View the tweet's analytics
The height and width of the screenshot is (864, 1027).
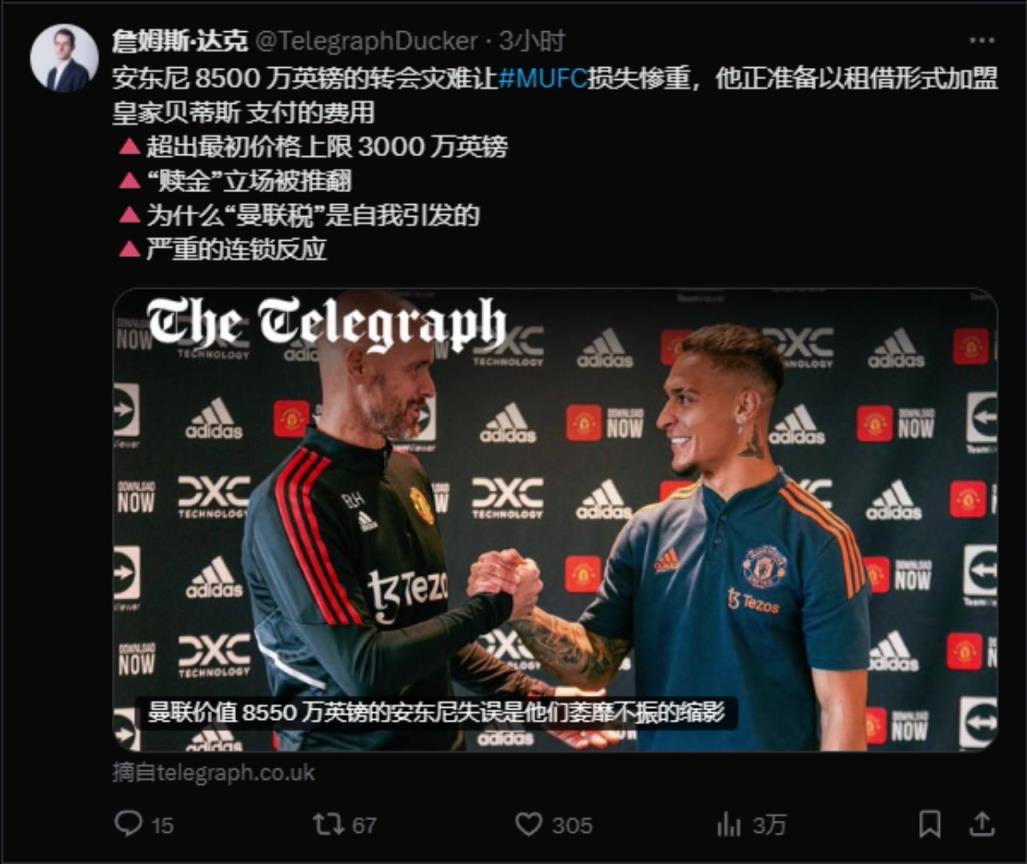[x=729, y=824]
